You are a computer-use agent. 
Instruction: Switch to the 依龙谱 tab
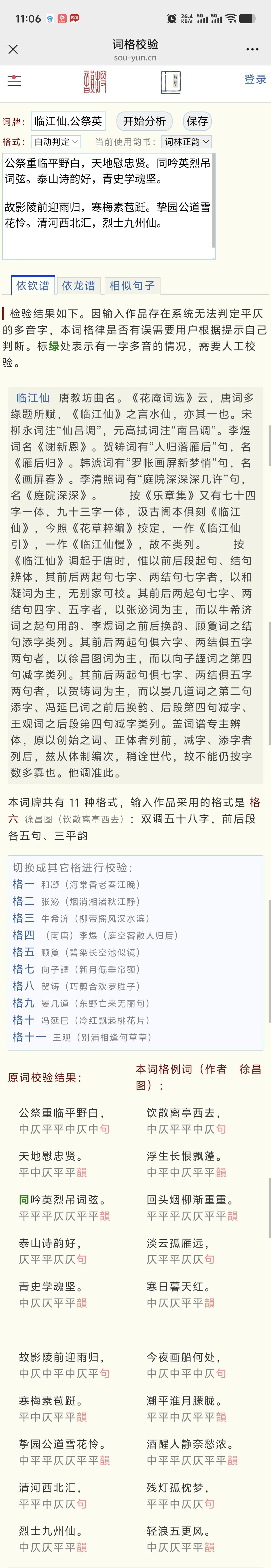[78, 285]
